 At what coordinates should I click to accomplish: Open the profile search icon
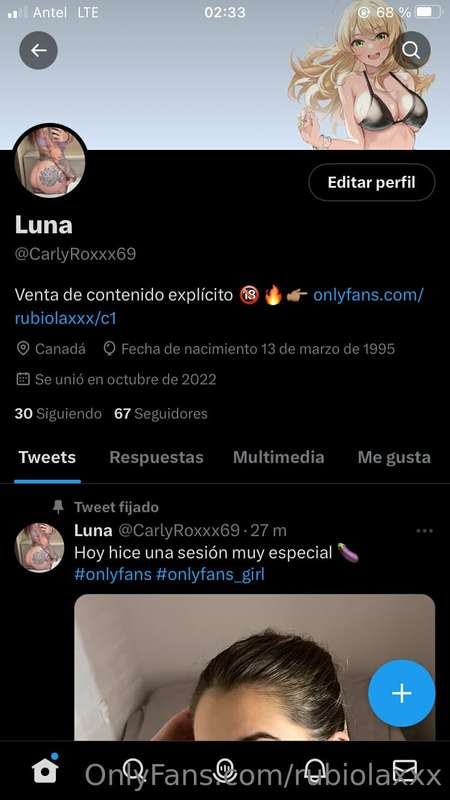coord(411,50)
